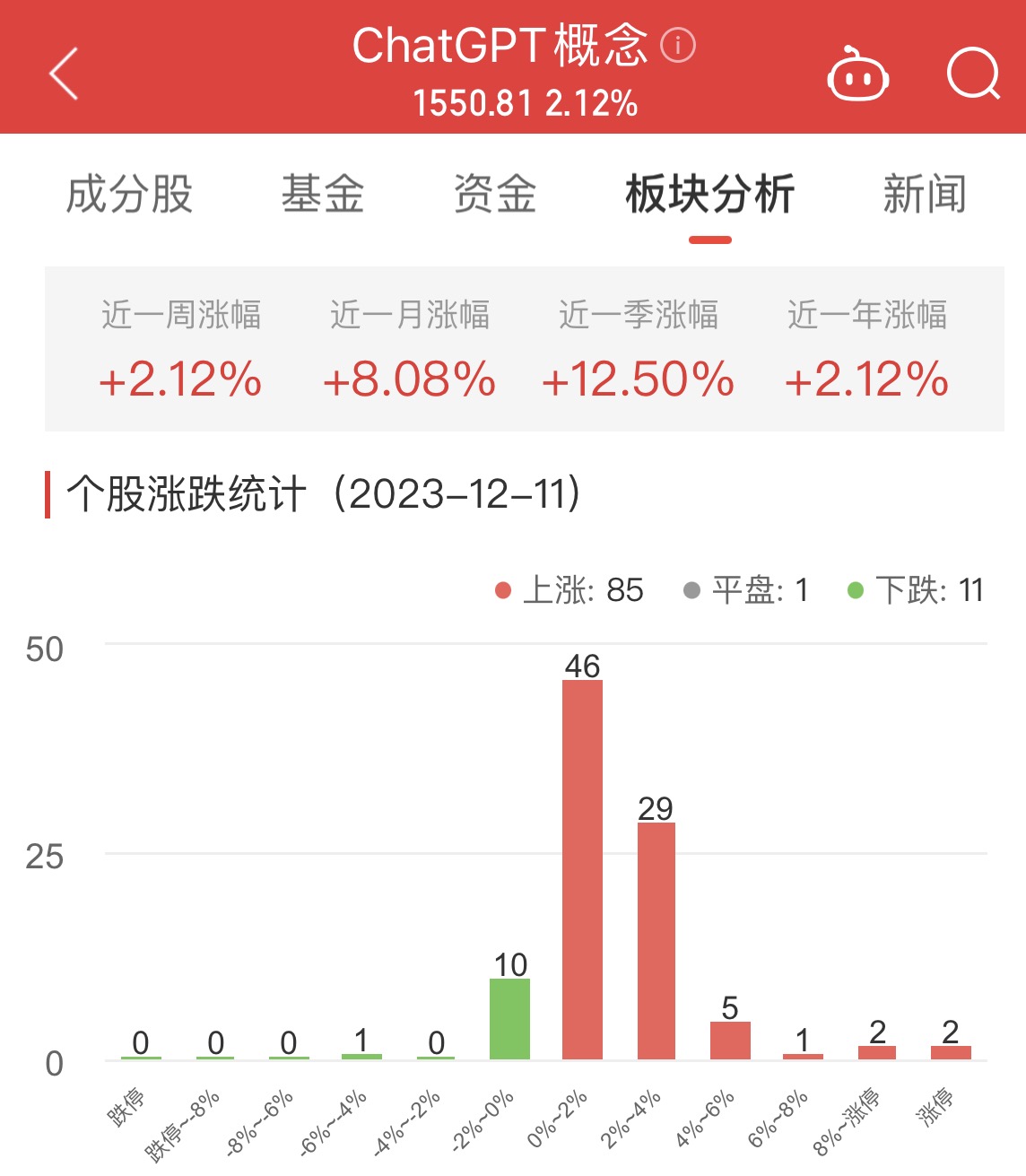Switch to the 成分股 tab
The height and width of the screenshot is (1176, 1026).
tap(130, 195)
